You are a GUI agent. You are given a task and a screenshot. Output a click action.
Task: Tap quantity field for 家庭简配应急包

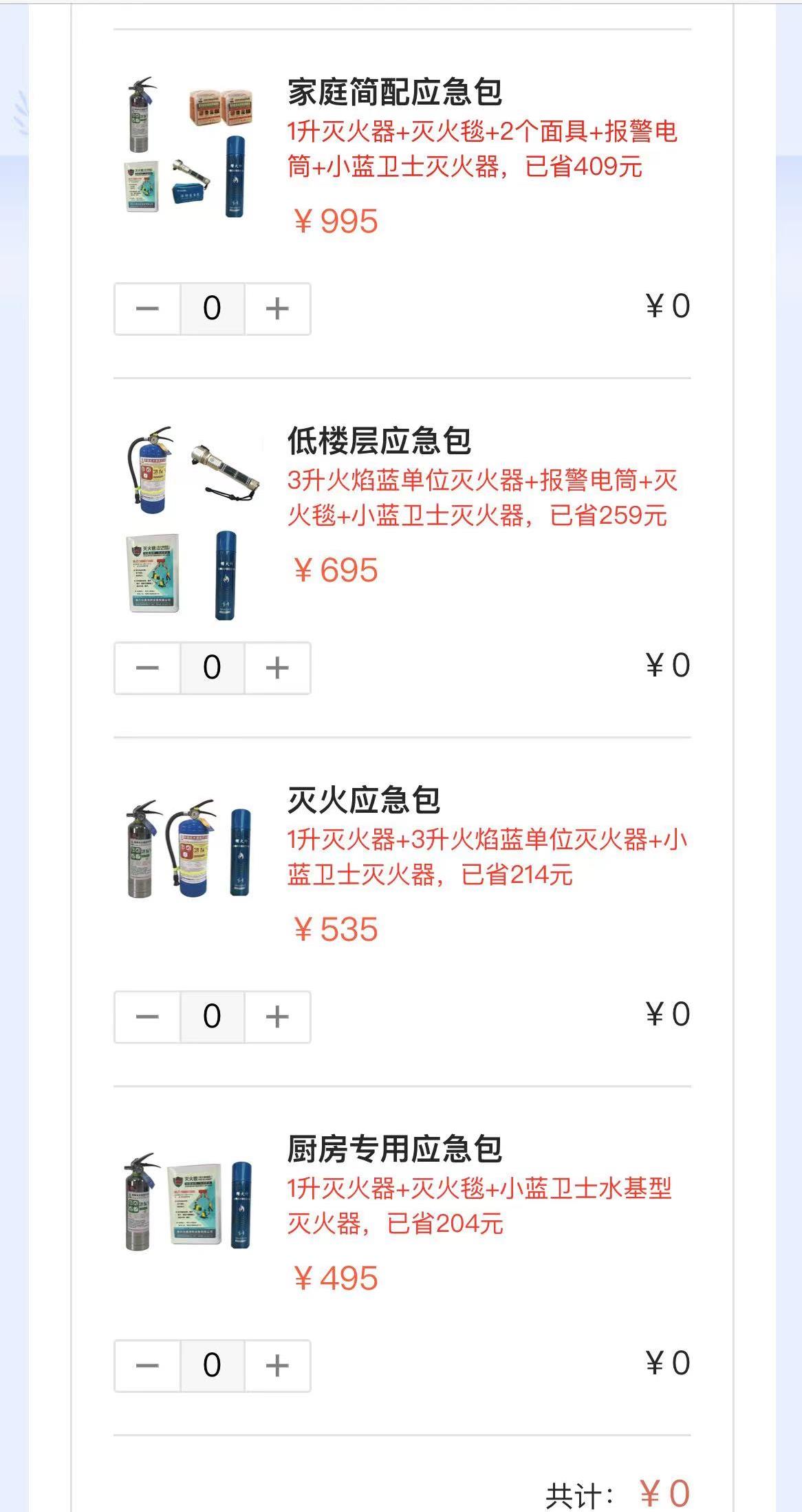click(x=212, y=309)
